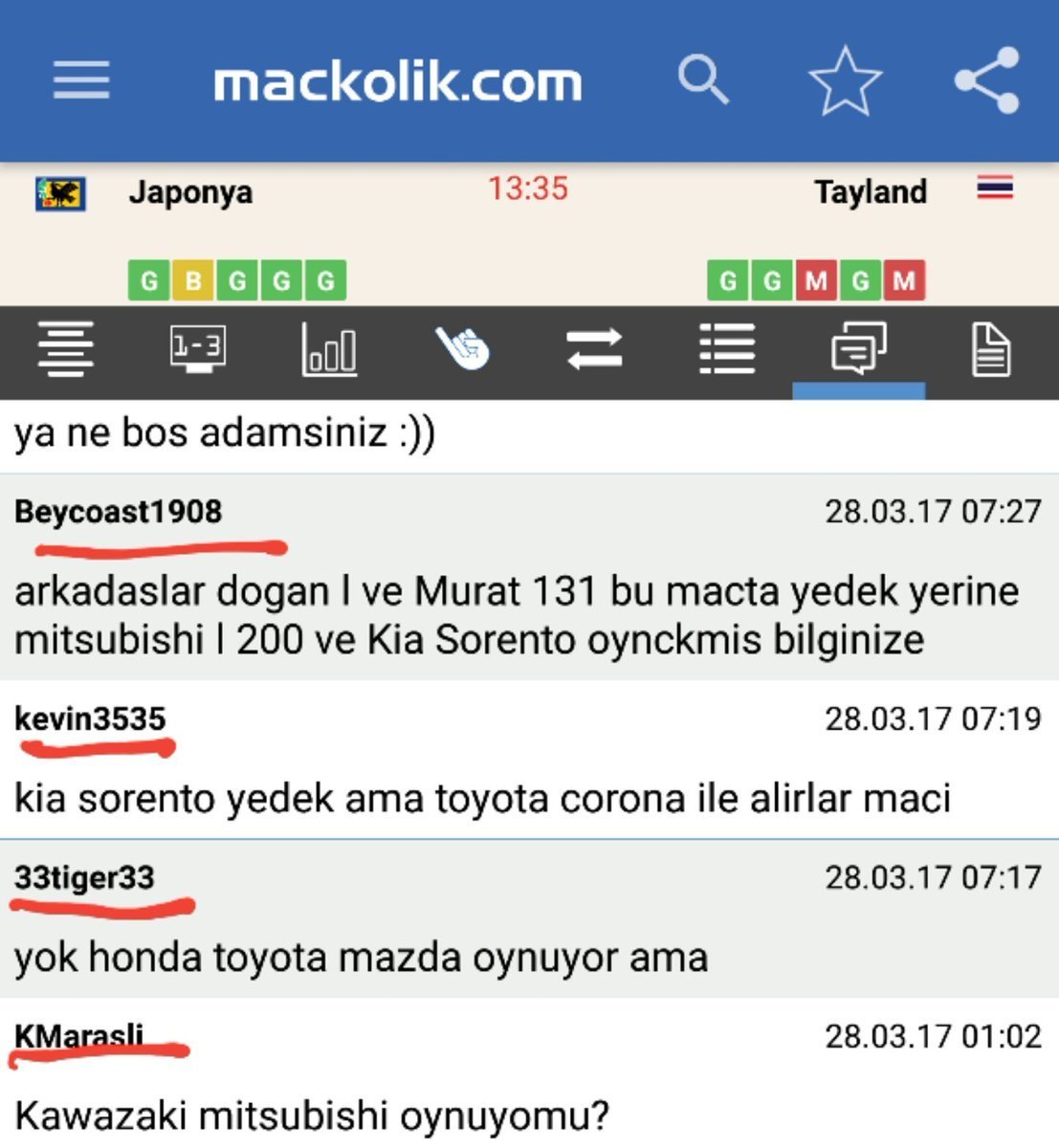Open the two-arrows comparison tab
The width and height of the screenshot is (1059, 1148).
tap(594, 348)
